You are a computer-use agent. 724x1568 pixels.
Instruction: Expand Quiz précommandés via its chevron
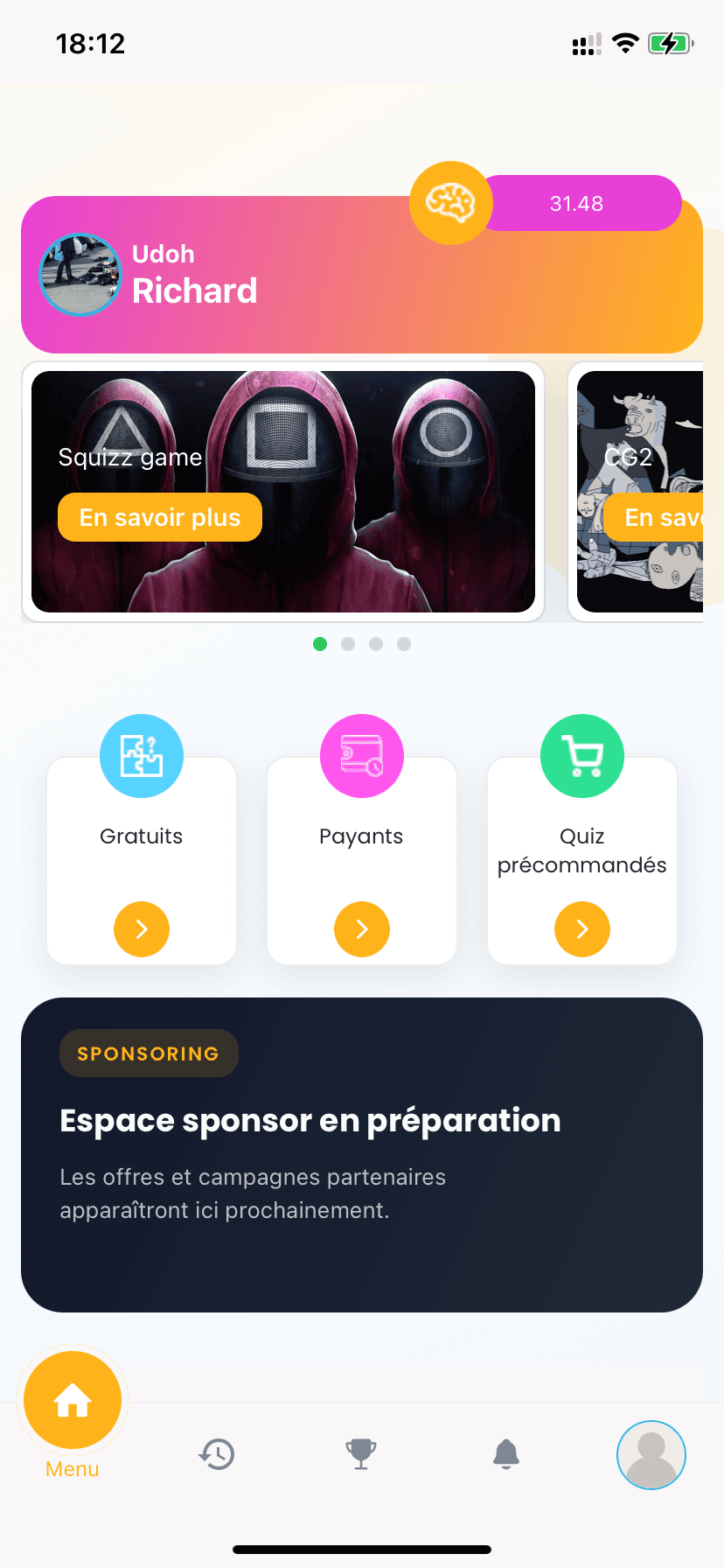click(x=581, y=928)
